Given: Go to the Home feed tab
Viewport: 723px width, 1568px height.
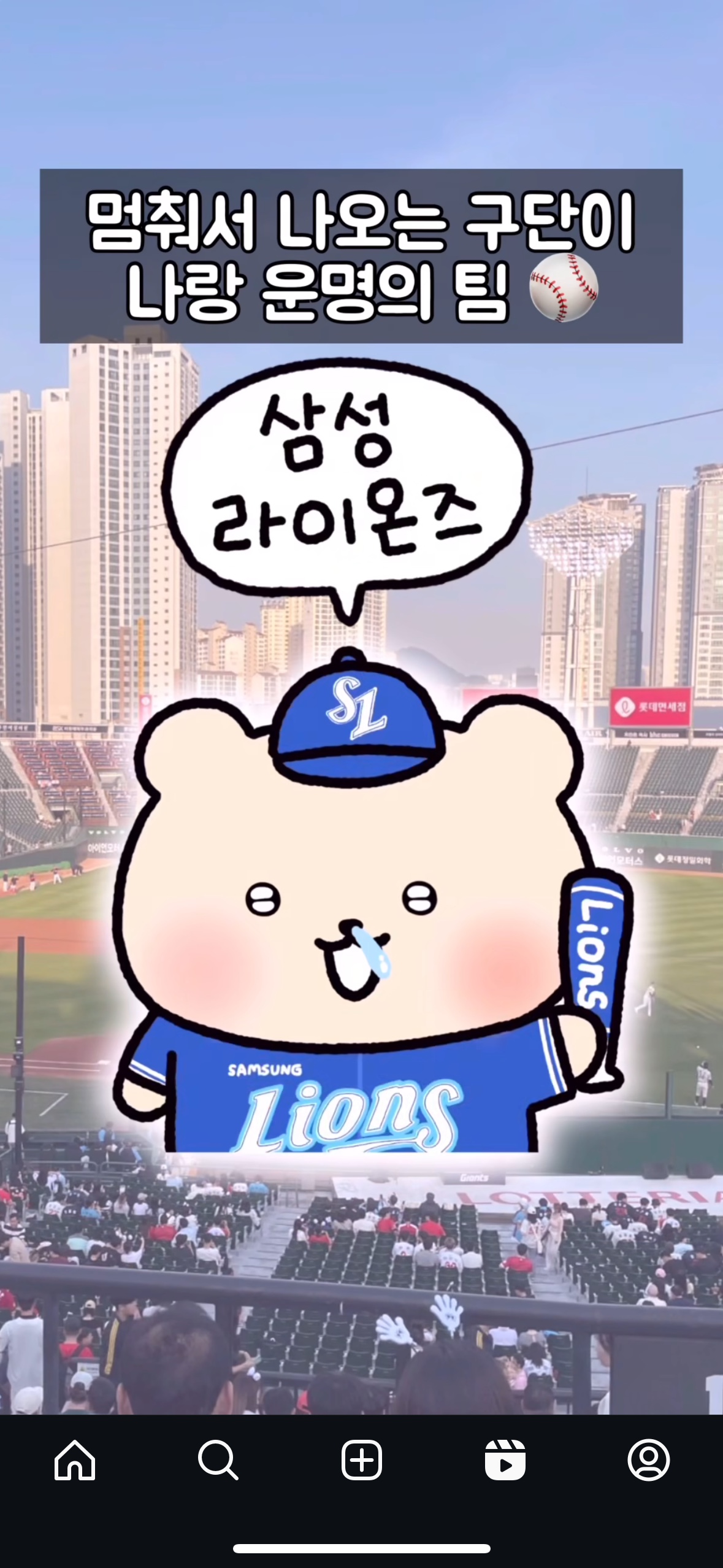Looking at the screenshot, I should [75, 1459].
